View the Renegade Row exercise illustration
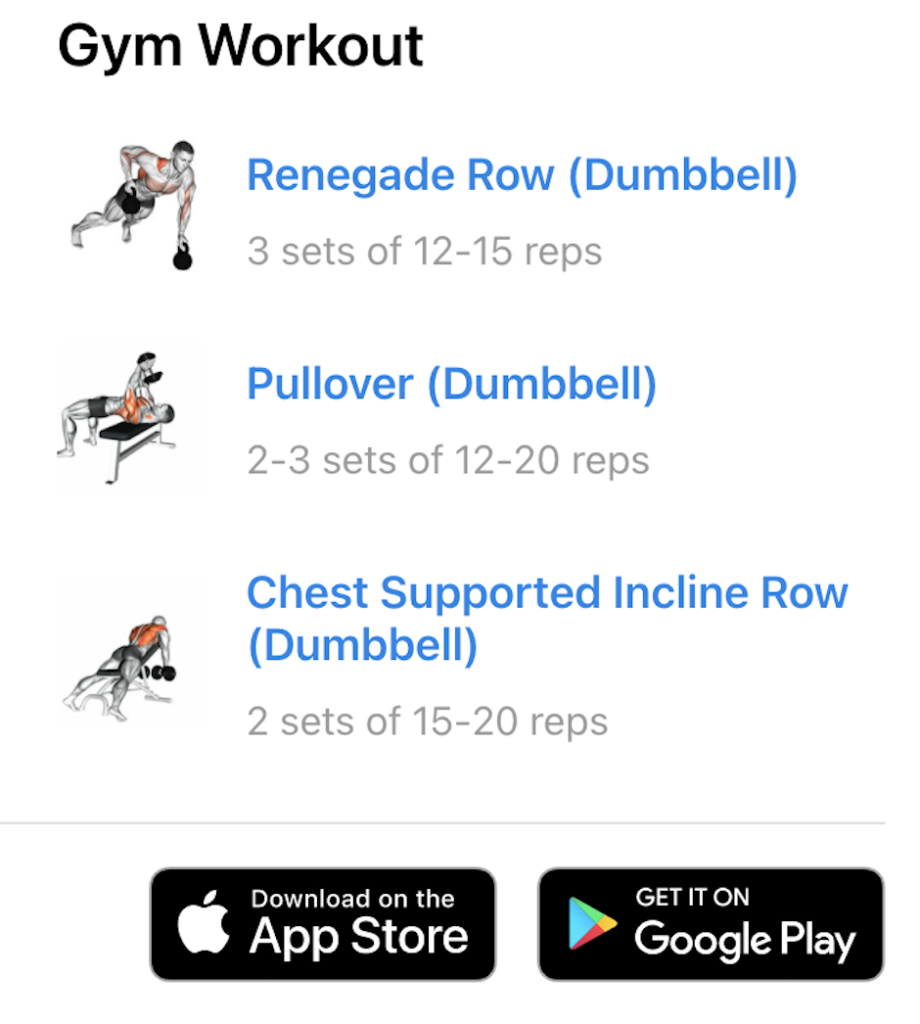This screenshot has width=920, height=1024. [x=134, y=205]
